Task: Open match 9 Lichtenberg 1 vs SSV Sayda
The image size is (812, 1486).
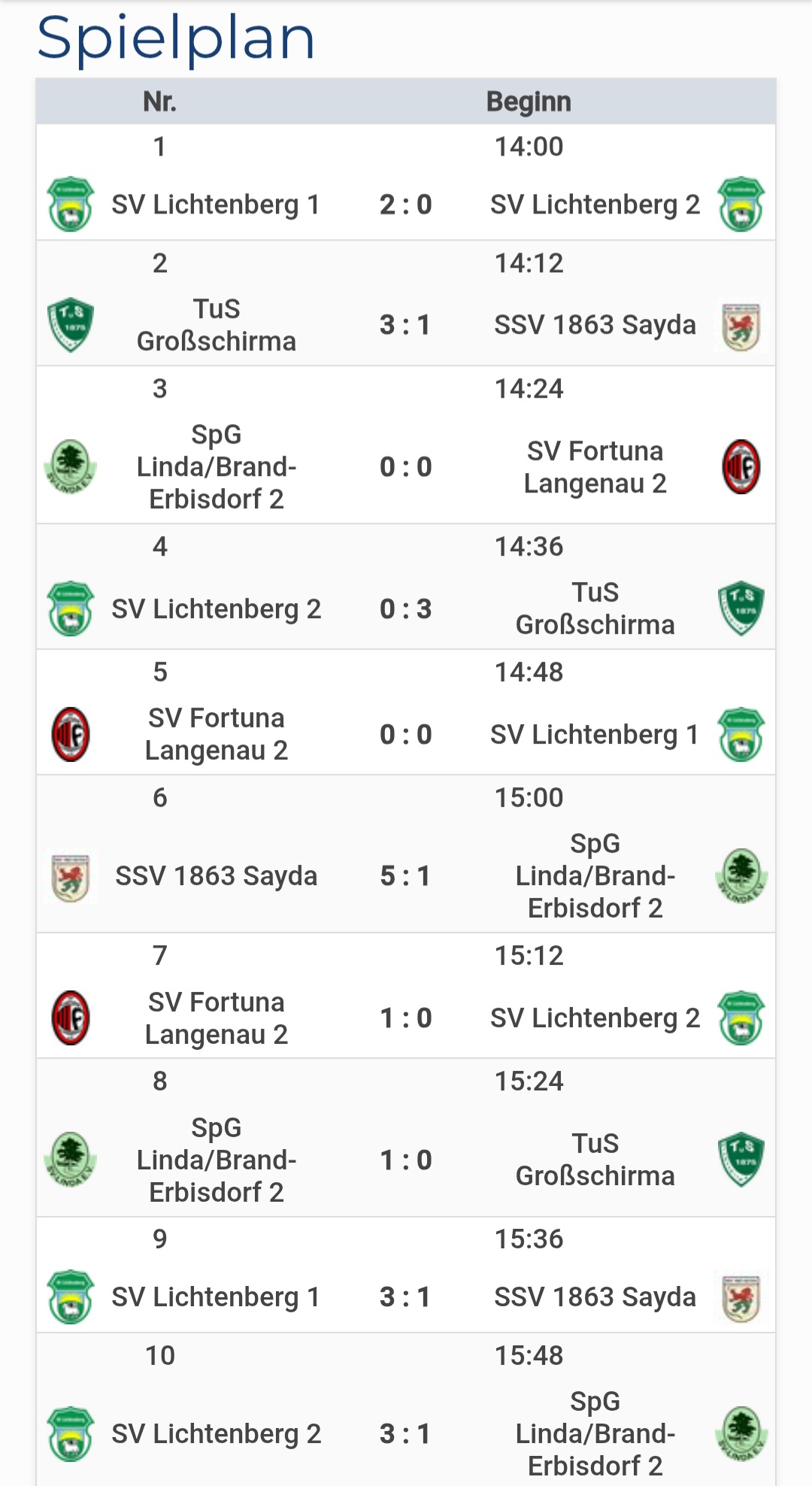Action: tap(405, 1296)
